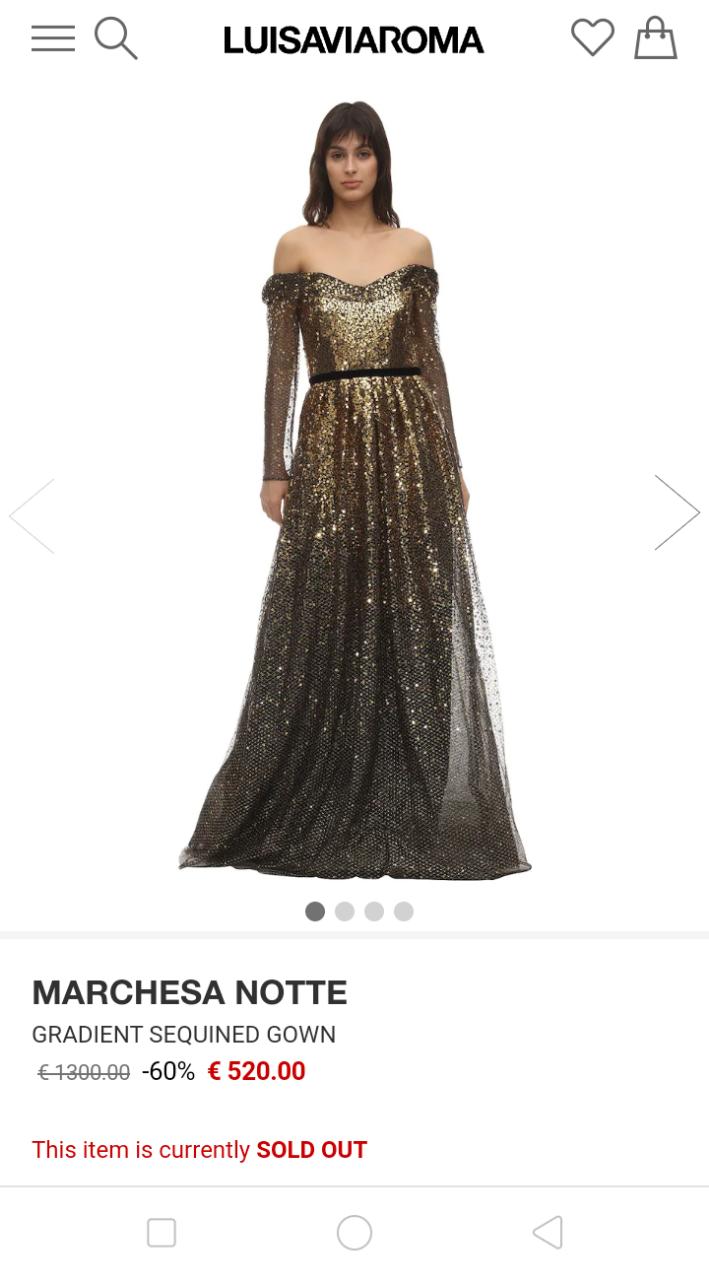Go to the system home screen

[x=354, y=1232]
